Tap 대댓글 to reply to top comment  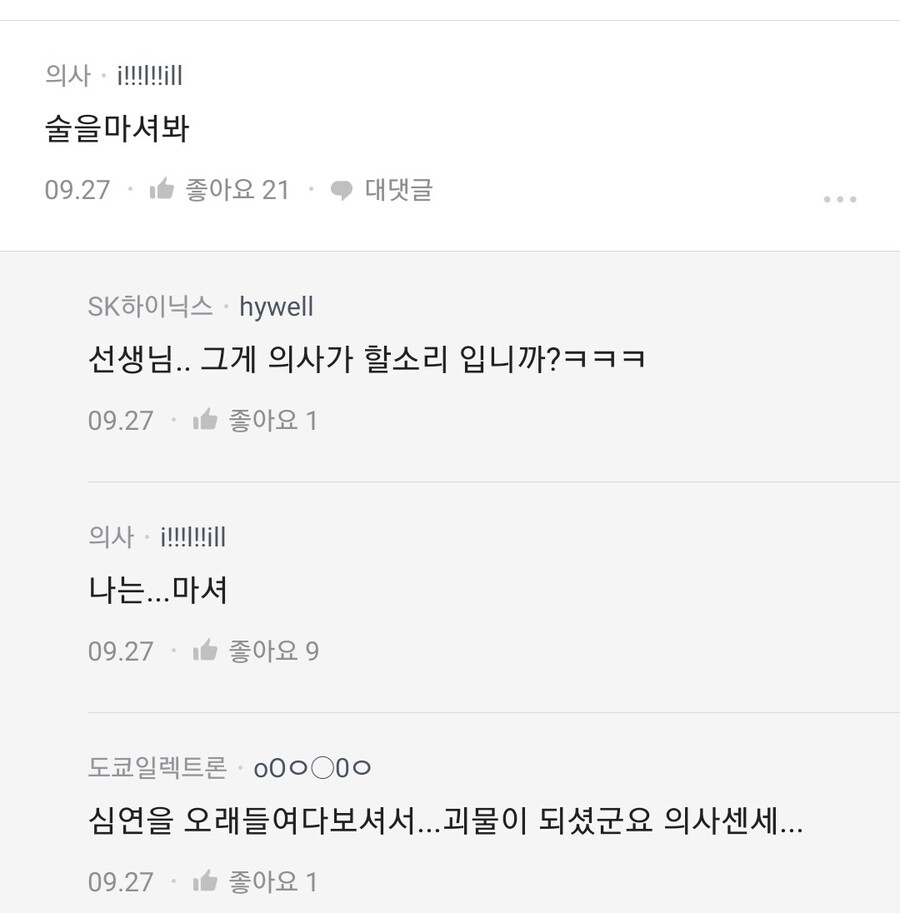click(x=382, y=190)
